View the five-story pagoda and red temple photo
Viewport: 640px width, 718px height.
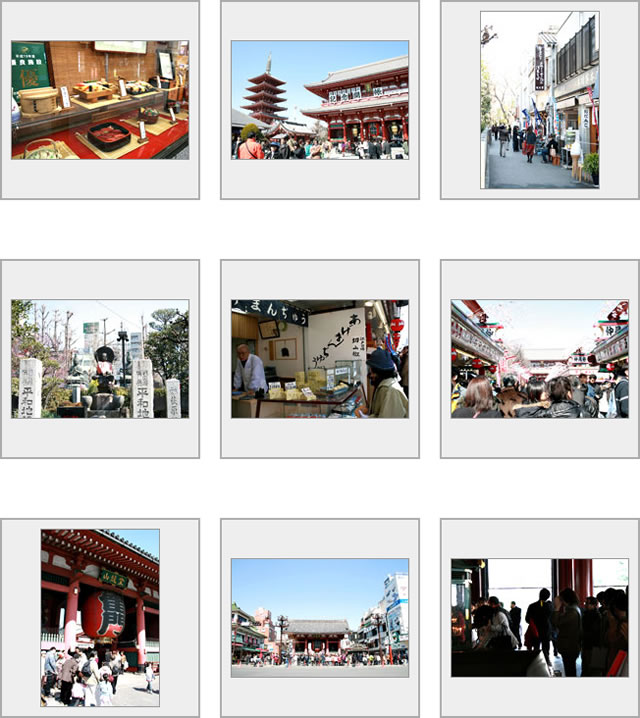point(320,100)
